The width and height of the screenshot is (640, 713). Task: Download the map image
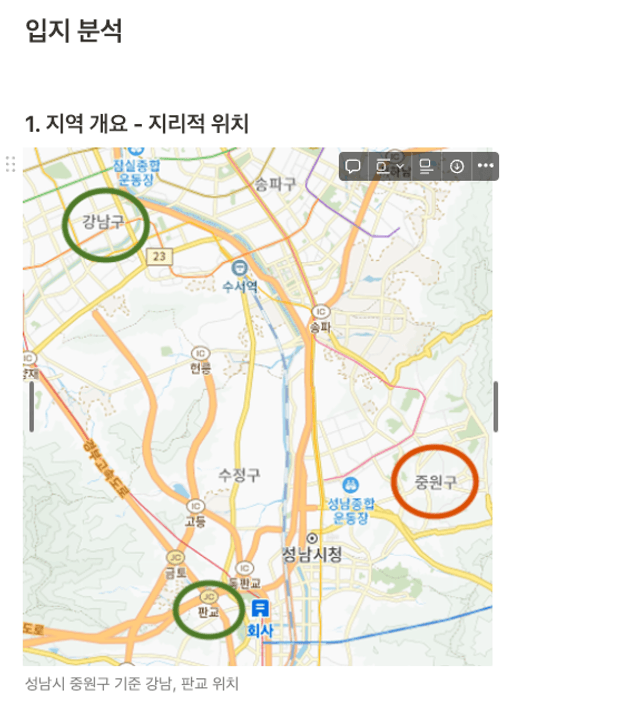click(x=456, y=166)
